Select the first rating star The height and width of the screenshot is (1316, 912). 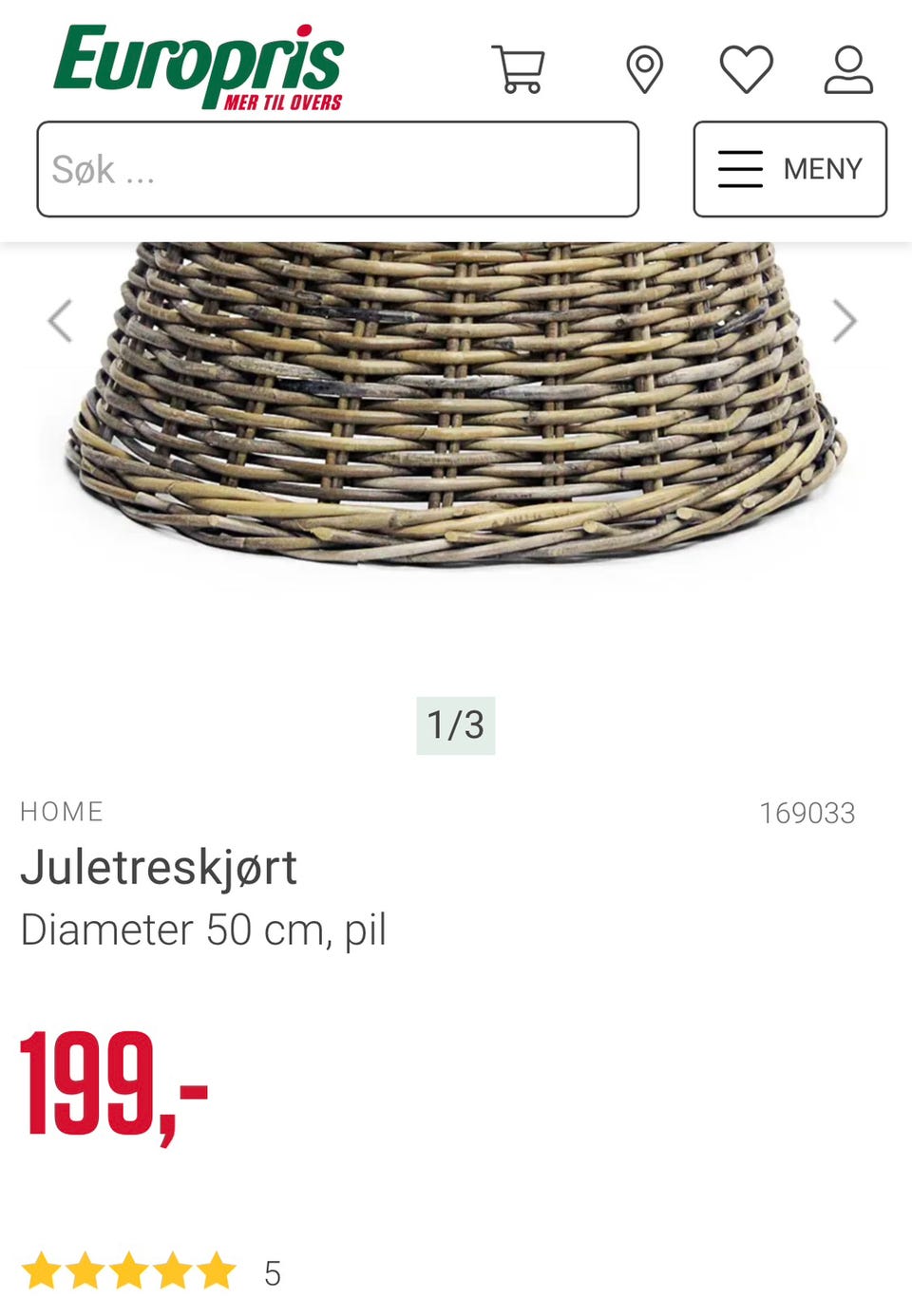click(43, 1271)
